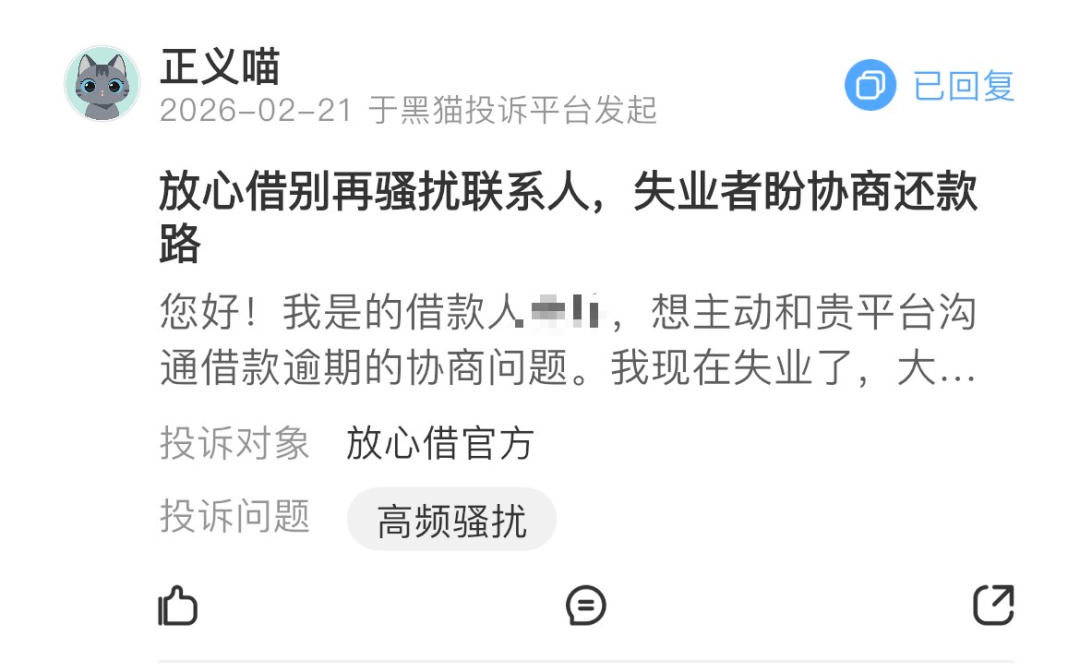This screenshot has height=672, width=1080.
Task: Share this complaint post
Action: pyautogui.click(x=993, y=605)
